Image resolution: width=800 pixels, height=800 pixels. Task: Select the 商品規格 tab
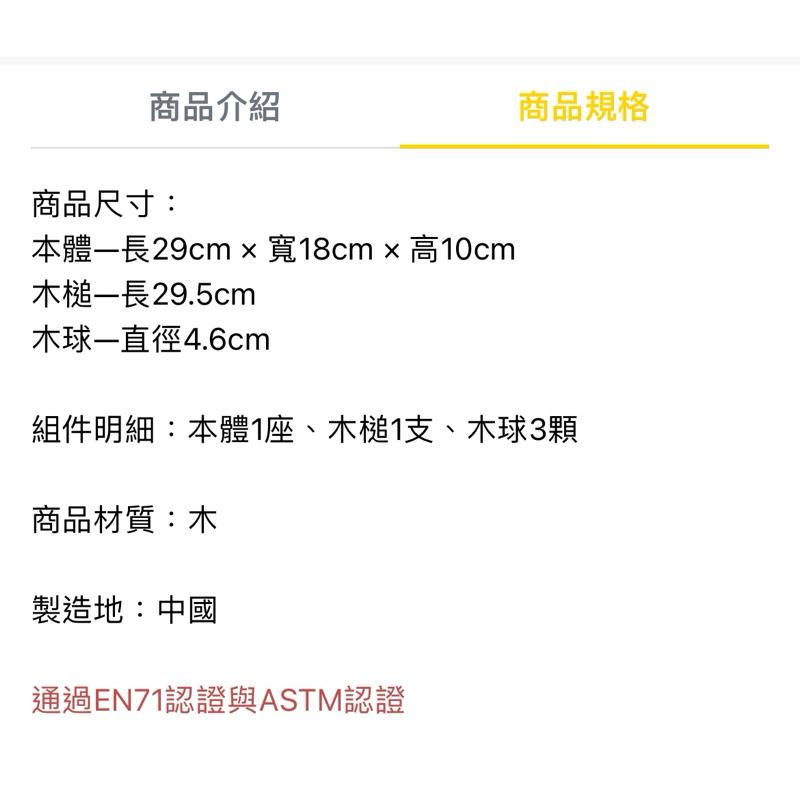[x=583, y=107]
